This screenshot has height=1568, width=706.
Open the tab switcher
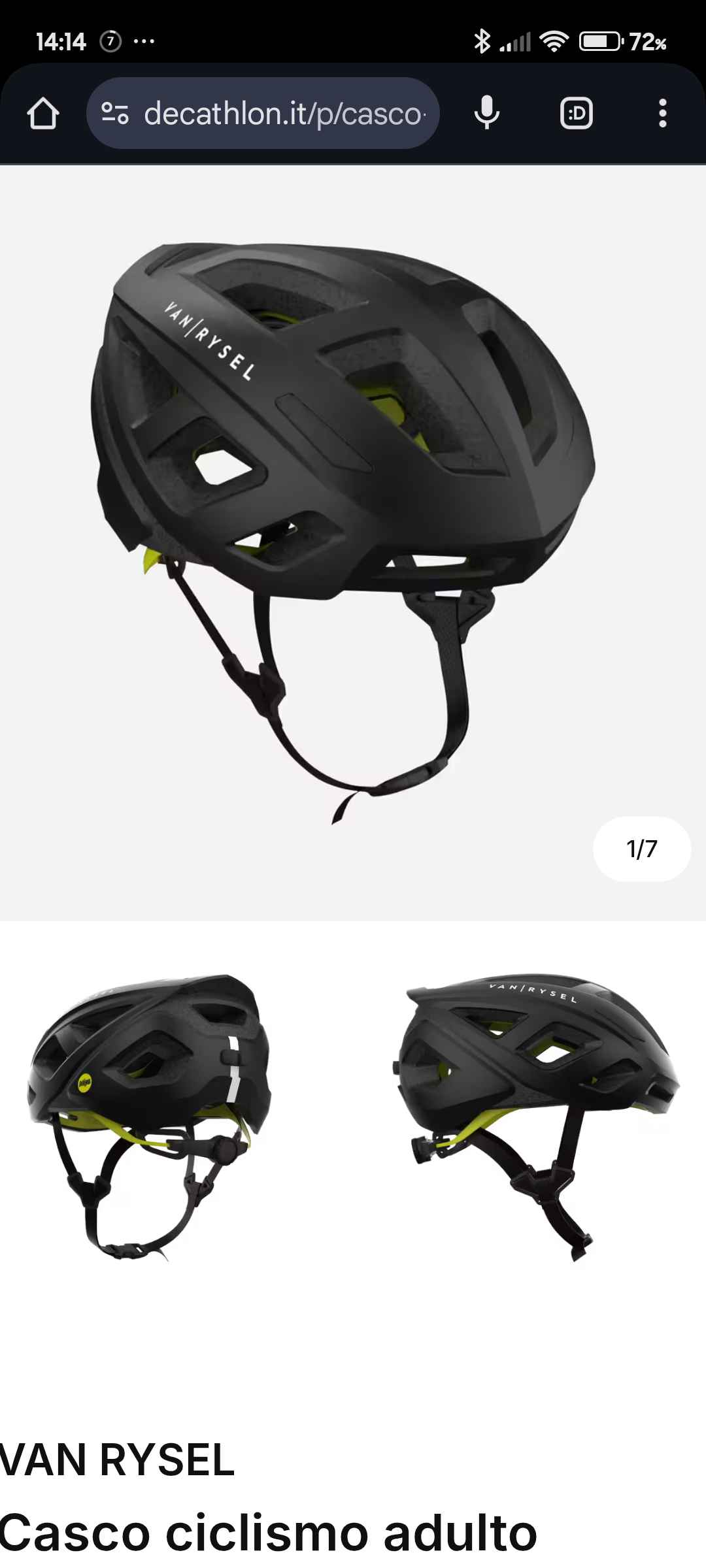click(576, 114)
